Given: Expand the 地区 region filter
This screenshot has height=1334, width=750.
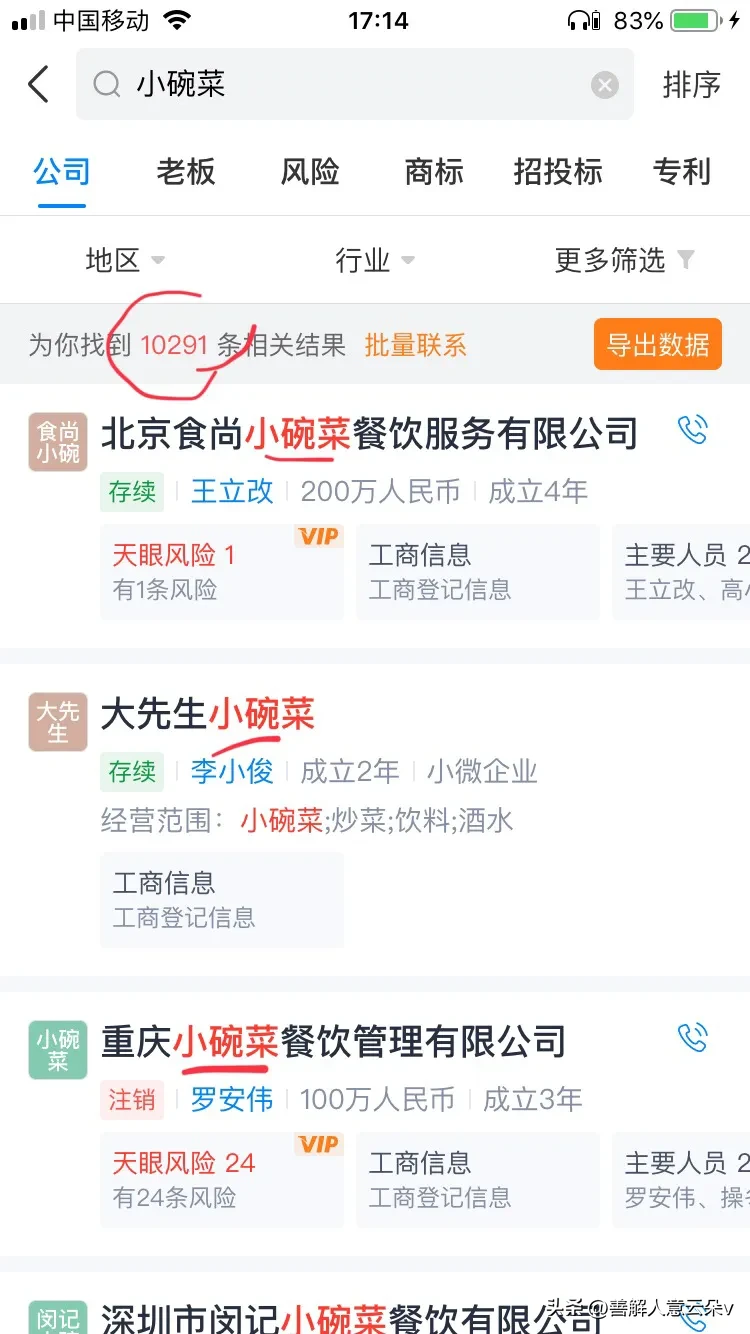Looking at the screenshot, I should click(124, 260).
